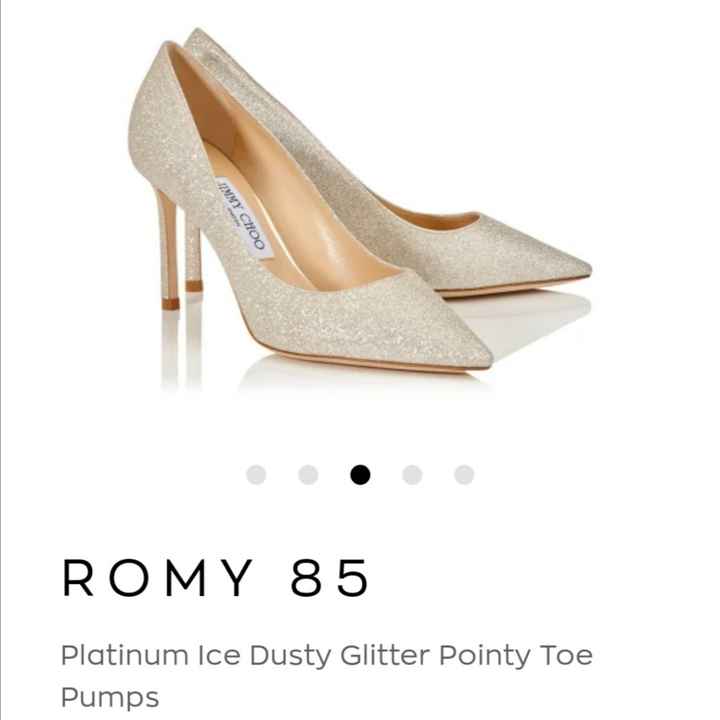Show the last image via fifth dot
The width and height of the screenshot is (720, 720).
464,475
